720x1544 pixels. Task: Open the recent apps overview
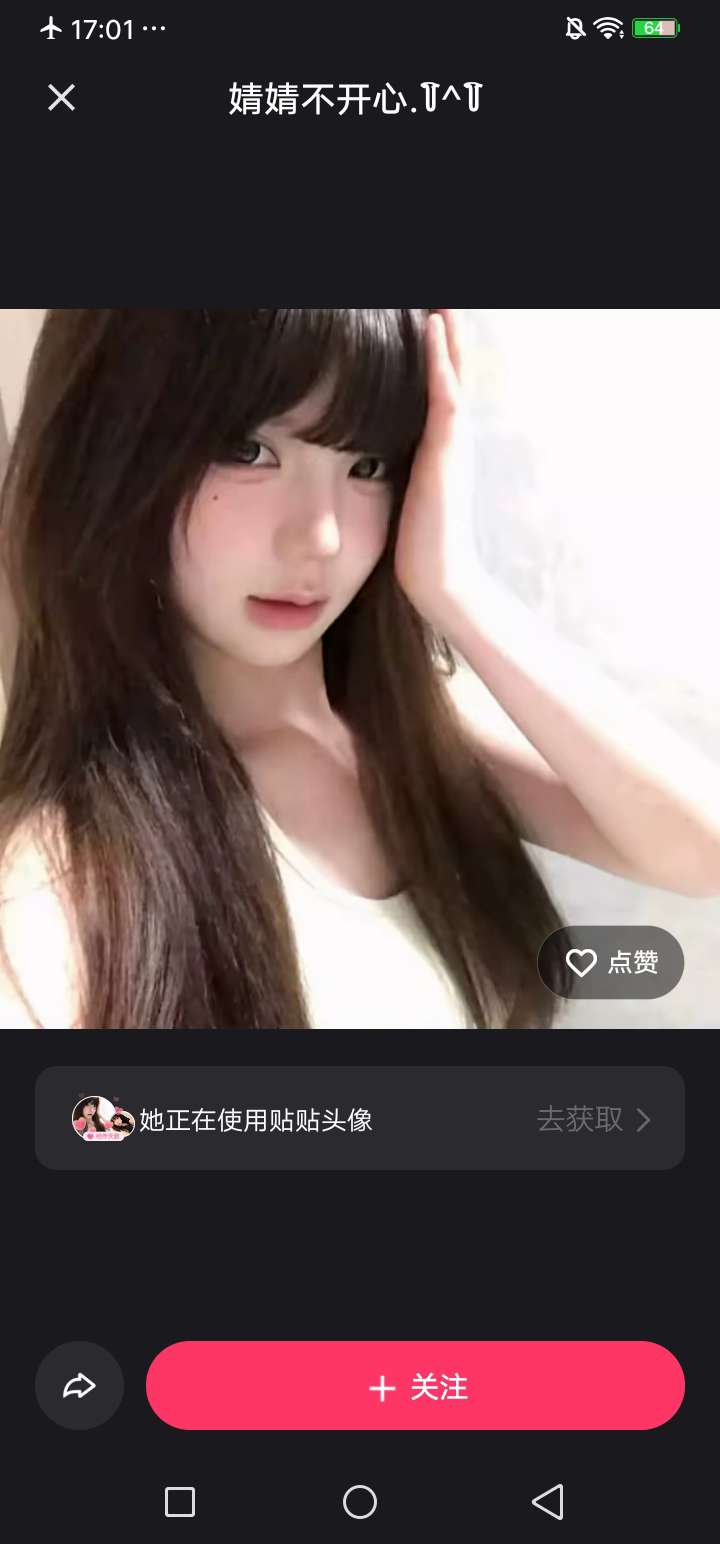pos(180,1501)
